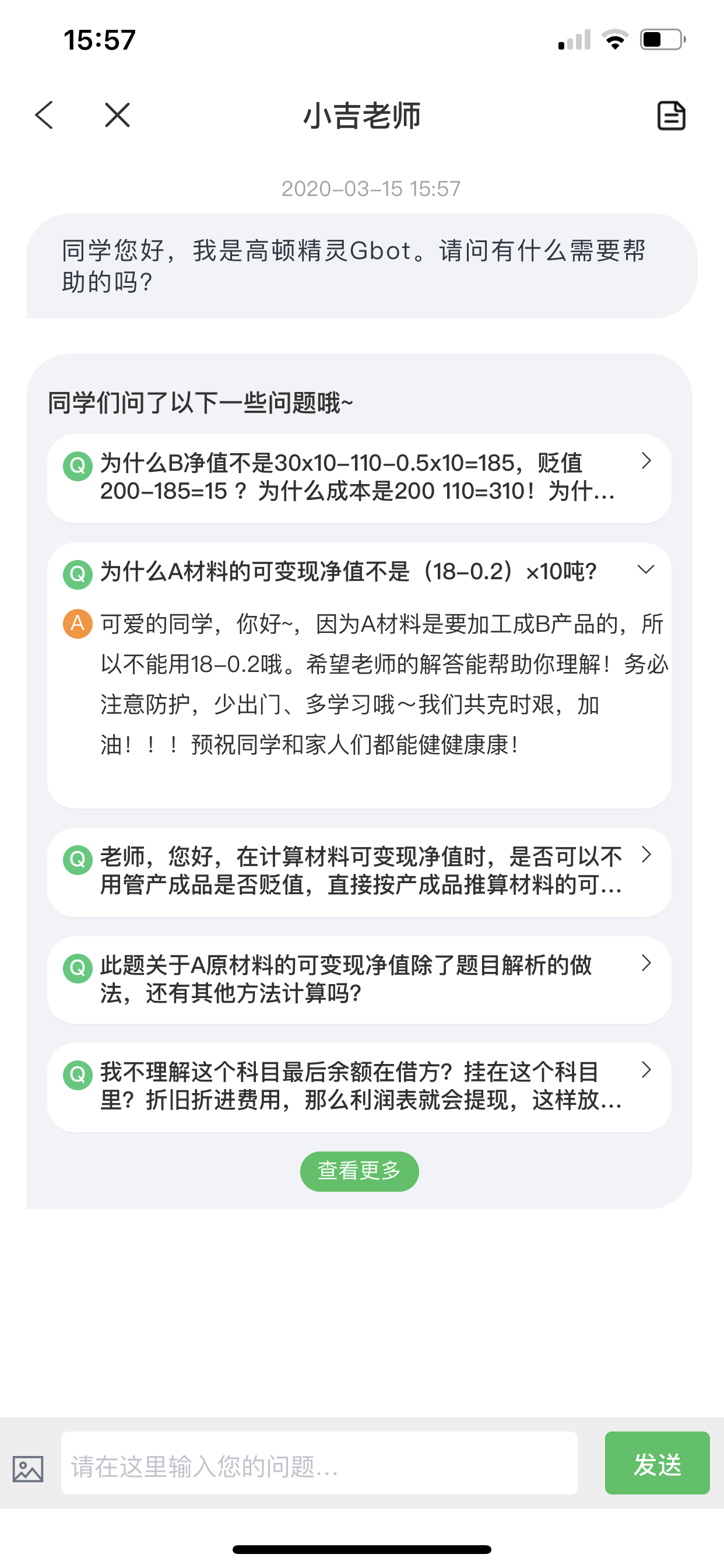This screenshot has width=724, height=1568.
Task: Open the document icon in top bar
Action: (671, 116)
